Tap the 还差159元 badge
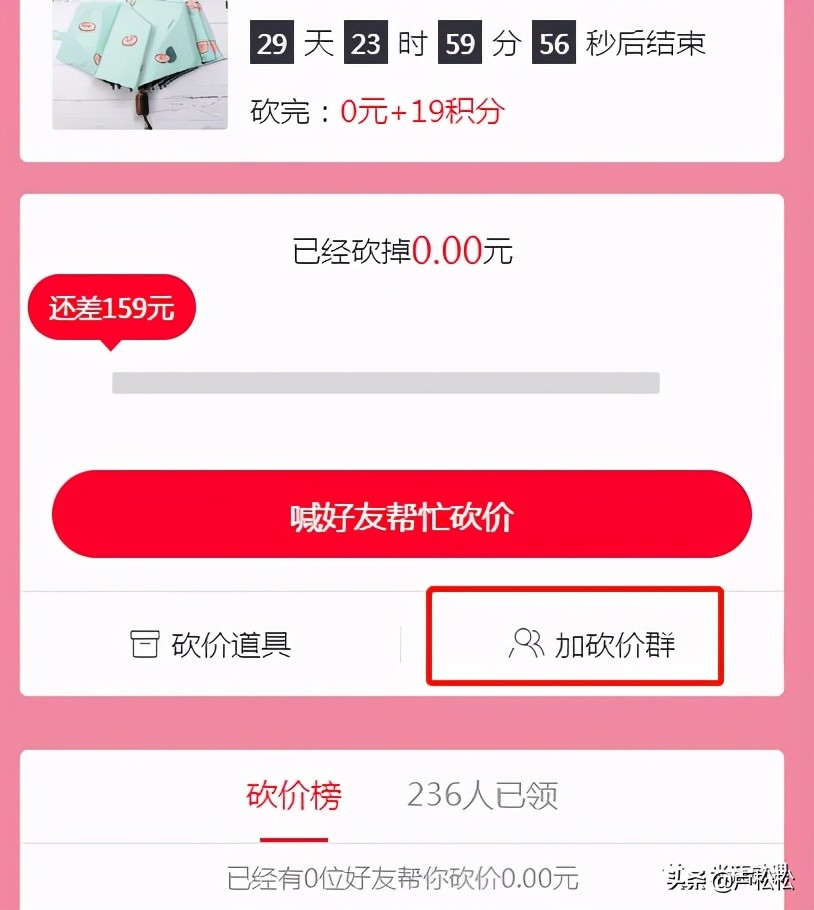The image size is (814, 910). (x=110, y=306)
